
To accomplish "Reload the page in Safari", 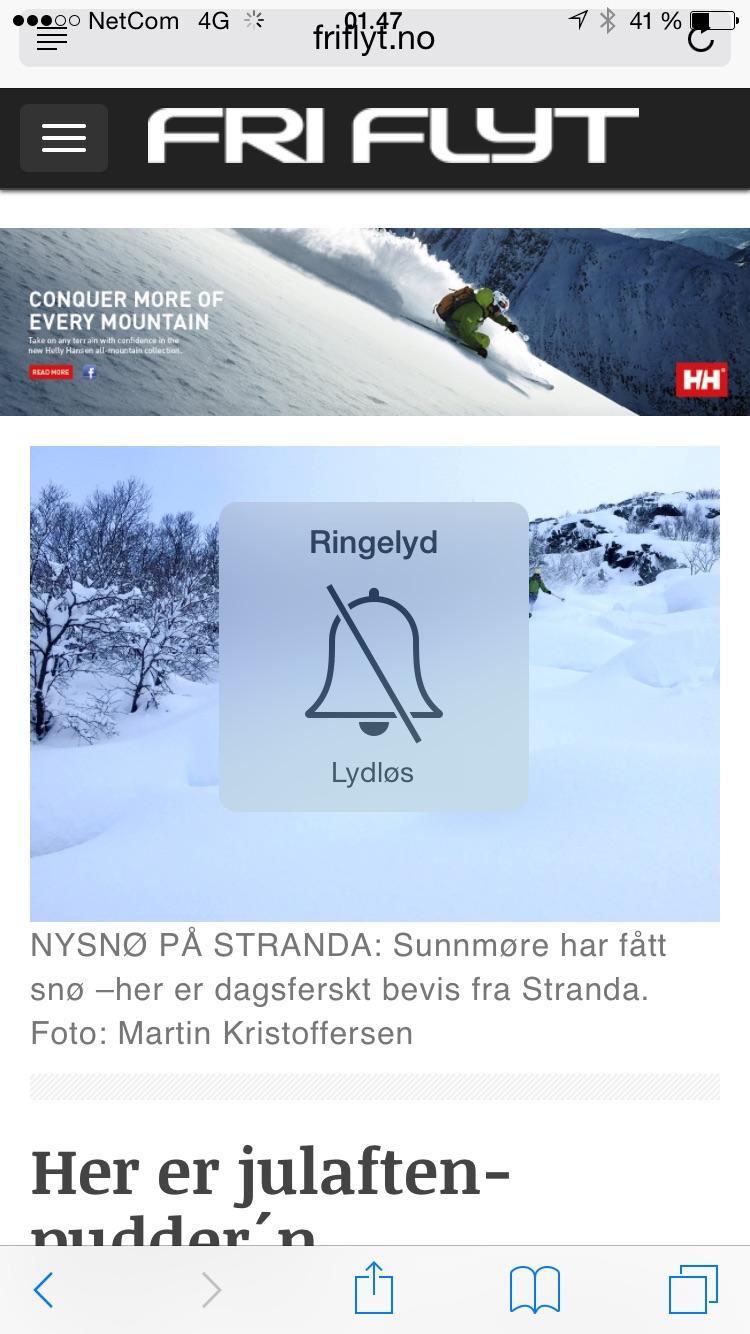I will coord(701,38).
